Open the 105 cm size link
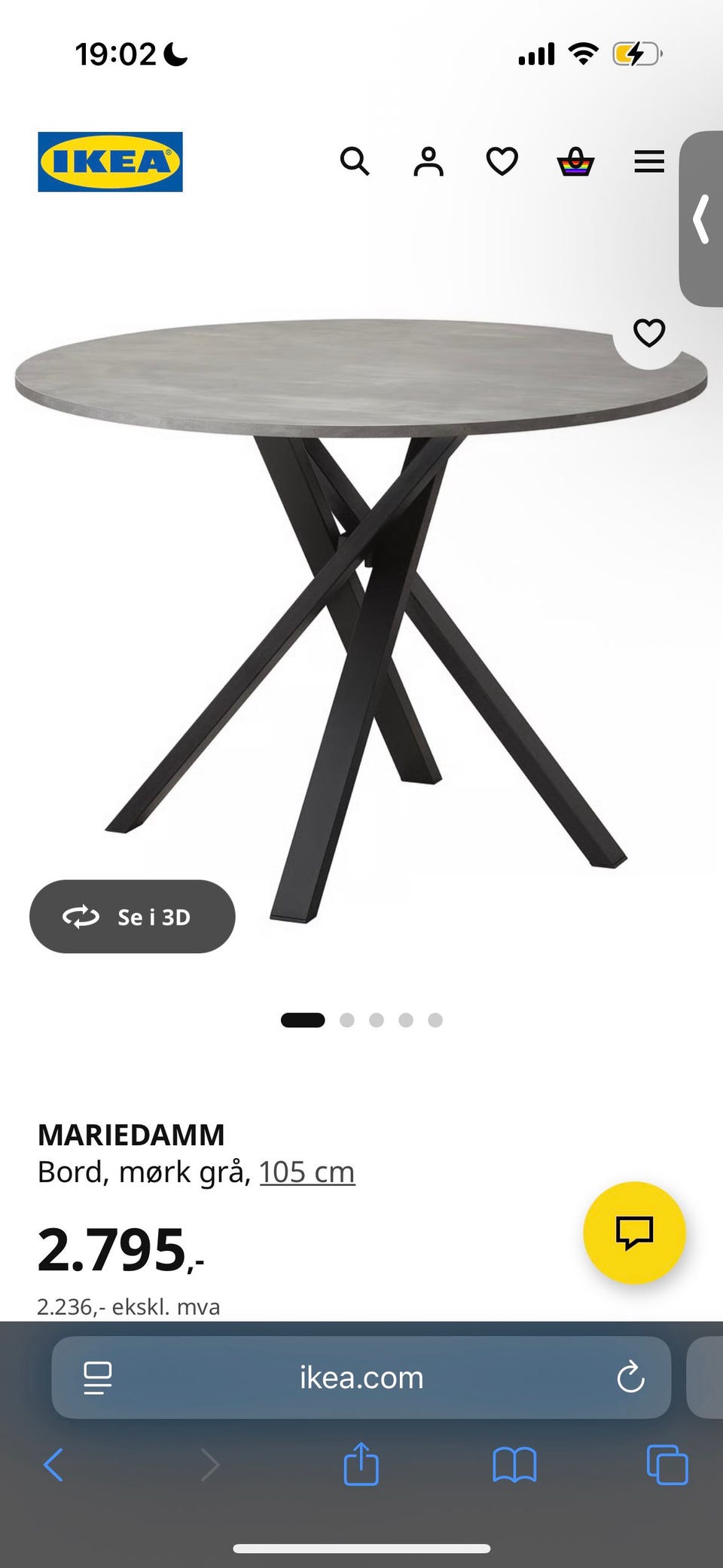Image resolution: width=723 pixels, height=1568 pixels. tap(307, 1172)
